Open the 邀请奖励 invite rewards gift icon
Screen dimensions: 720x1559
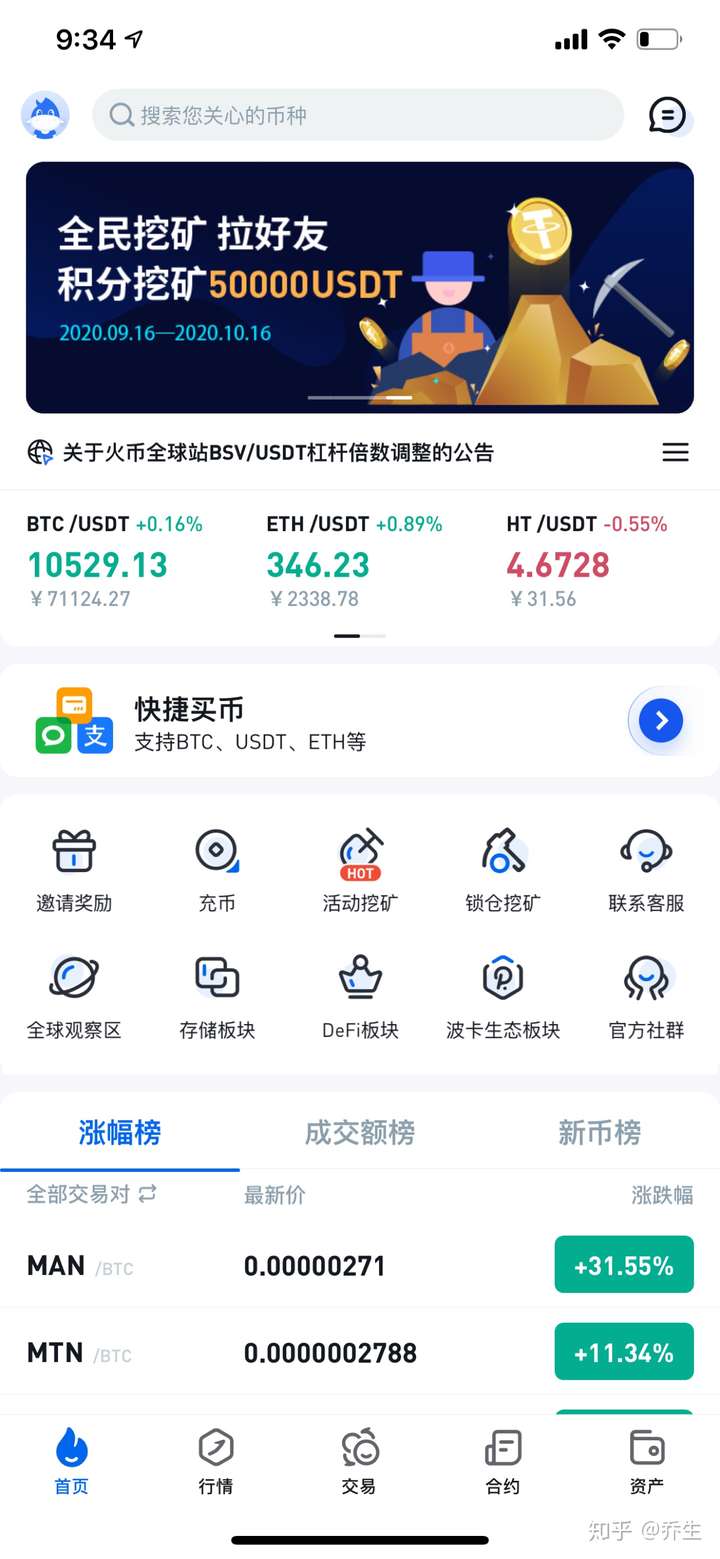click(x=74, y=868)
